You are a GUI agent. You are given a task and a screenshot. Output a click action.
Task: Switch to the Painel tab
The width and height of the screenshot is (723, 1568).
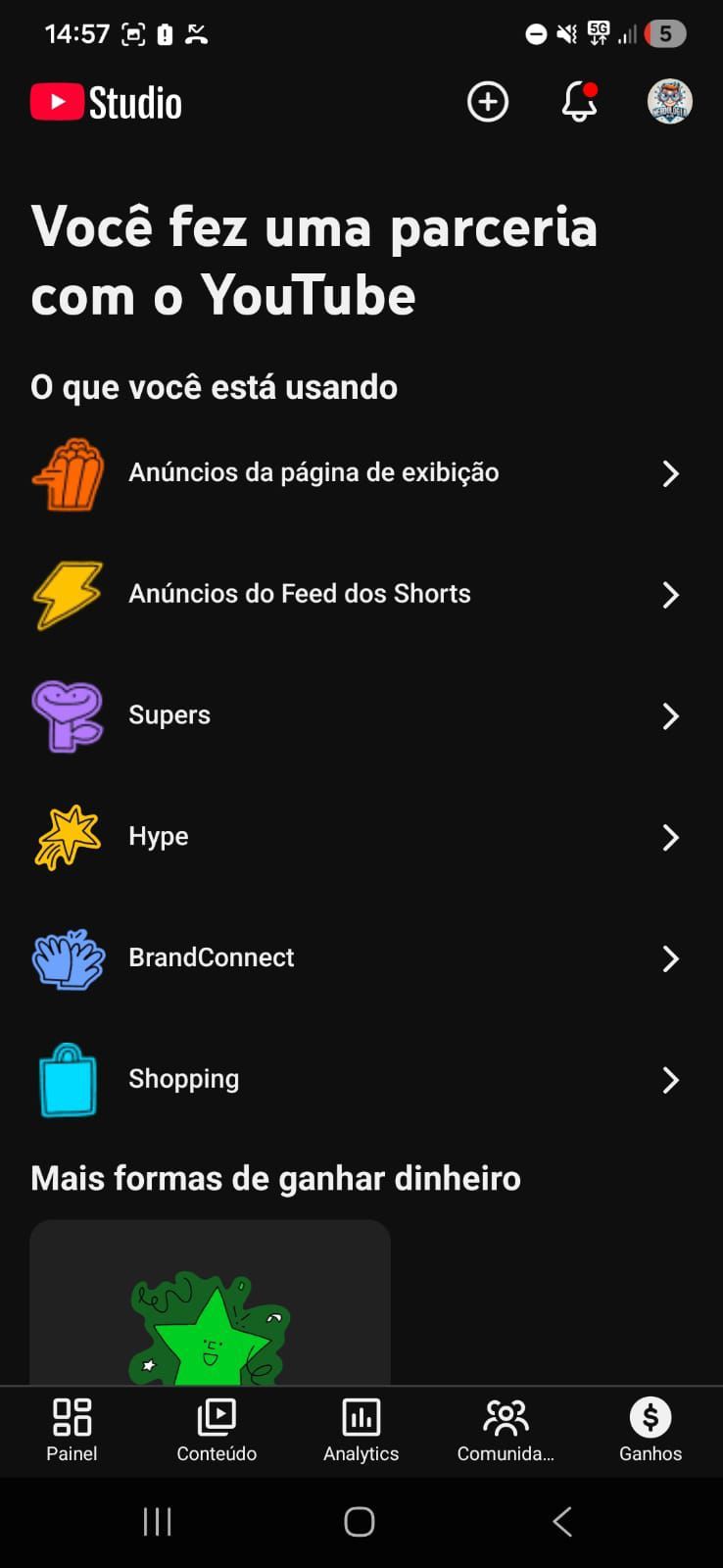tap(72, 1431)
